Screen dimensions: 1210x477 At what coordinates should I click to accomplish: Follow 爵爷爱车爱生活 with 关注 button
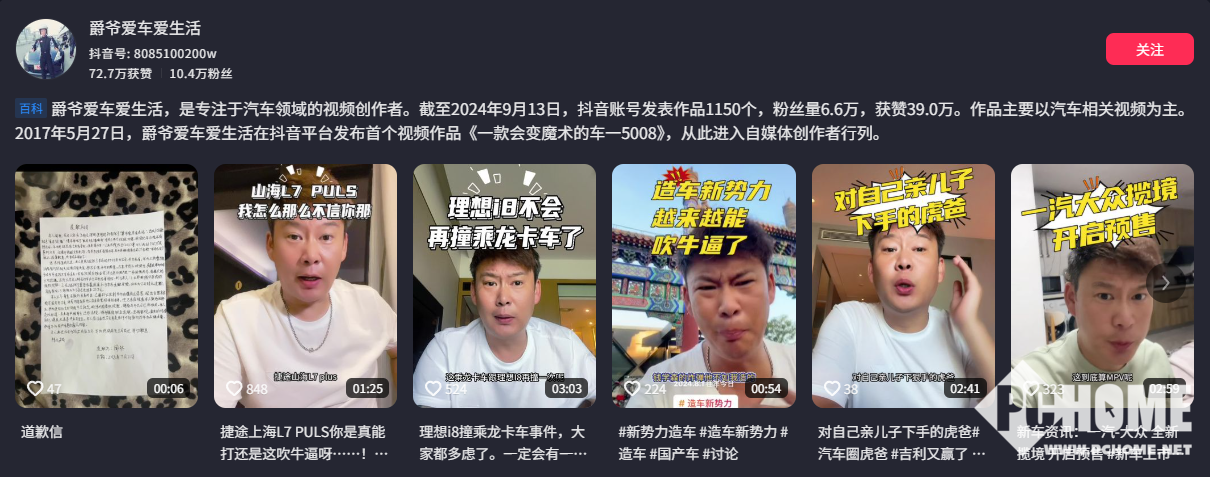(1149, 49)
